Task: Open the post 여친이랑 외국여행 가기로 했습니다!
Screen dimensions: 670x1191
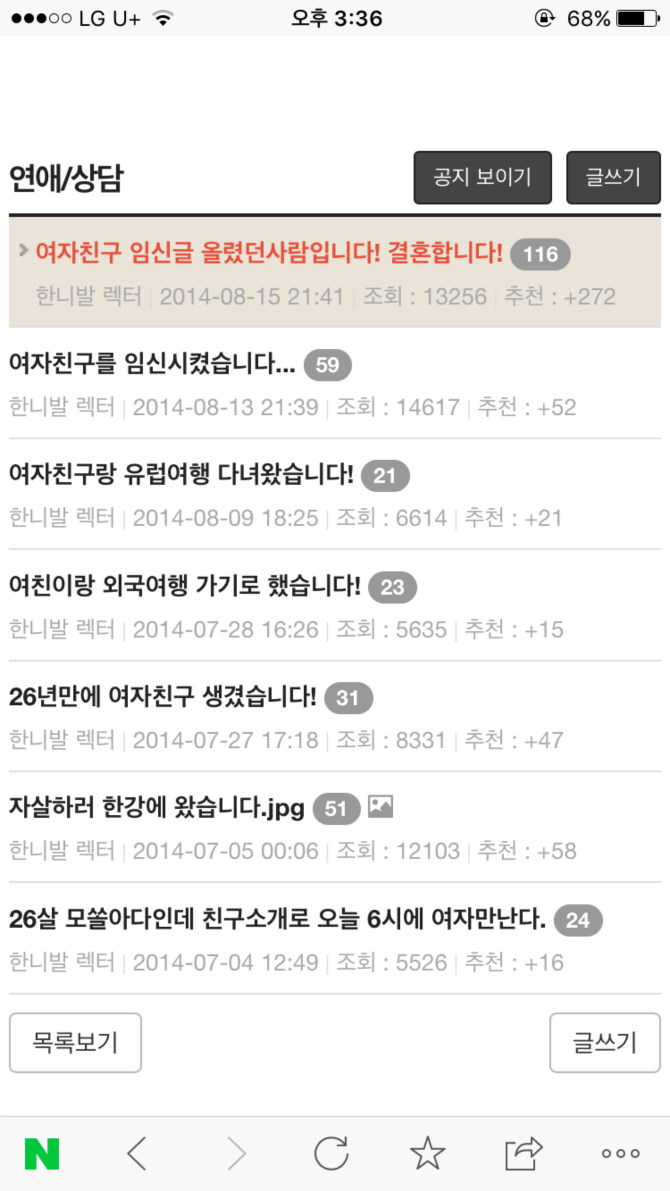Action: 185,586
